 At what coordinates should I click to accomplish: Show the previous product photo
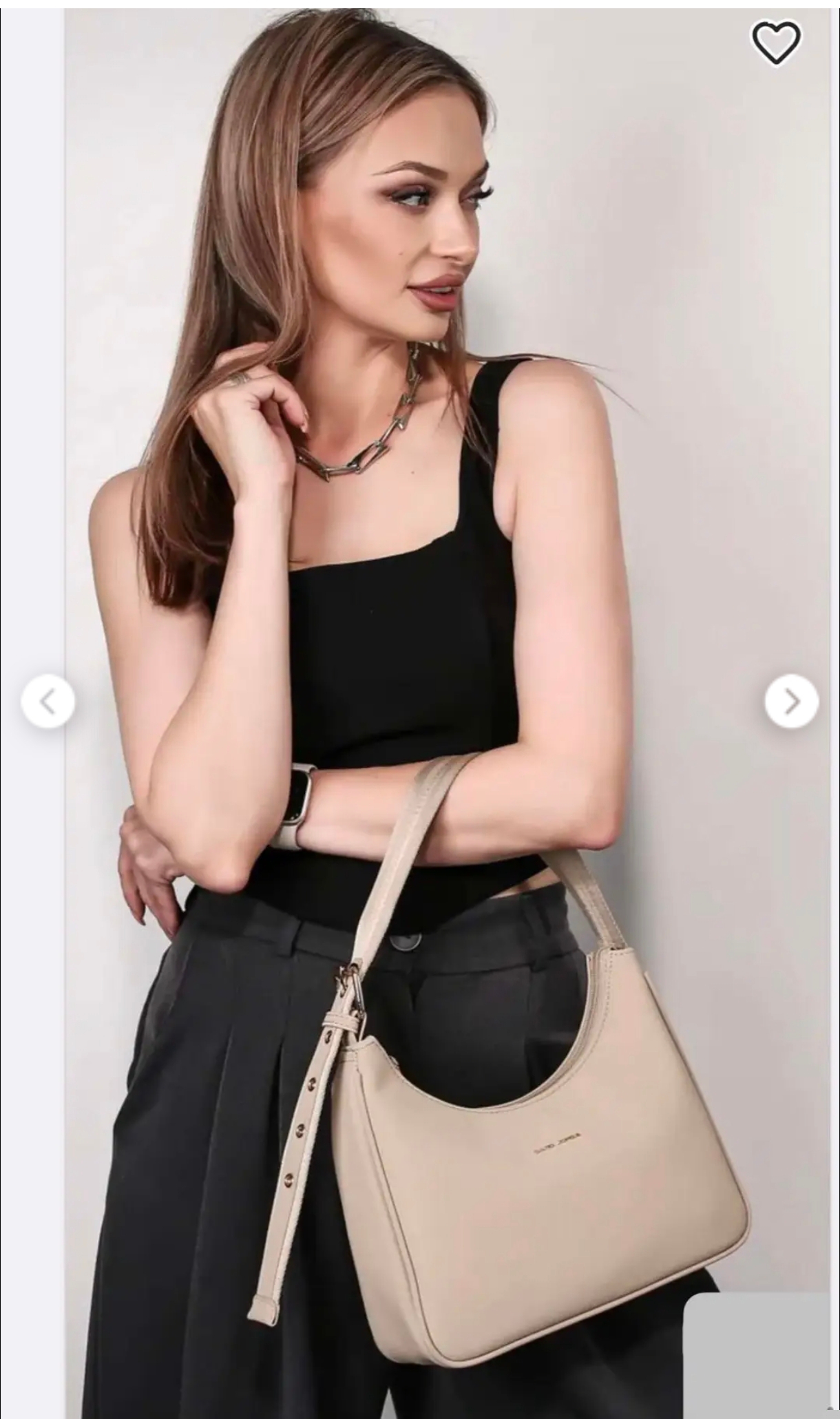pyautogui.click(x=48, y=702)
